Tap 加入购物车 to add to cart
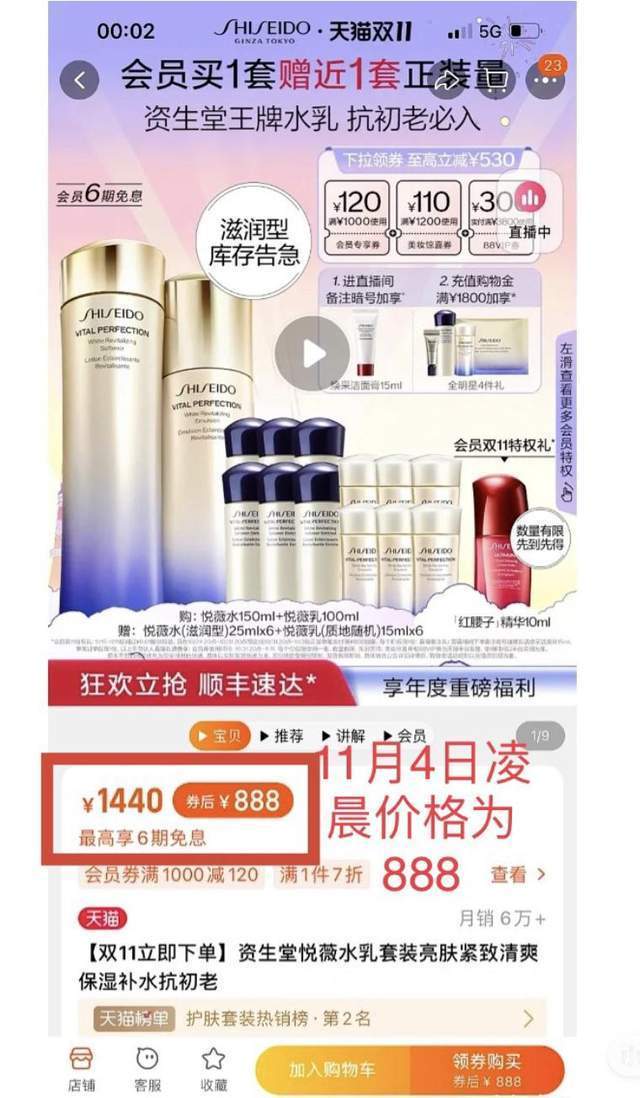The height and width of the screenshot is (1098, 640). (332, 1069)
